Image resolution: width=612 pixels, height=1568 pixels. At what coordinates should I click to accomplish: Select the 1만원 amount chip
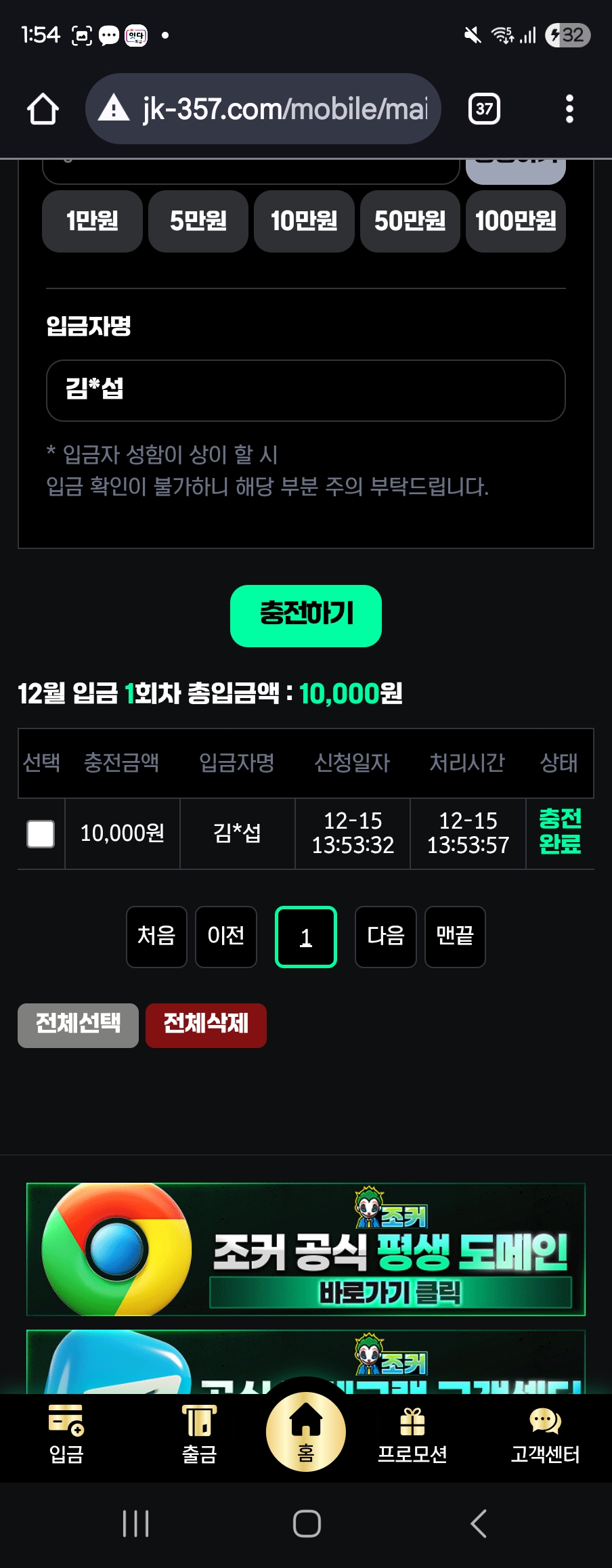(x=92, y=221)
